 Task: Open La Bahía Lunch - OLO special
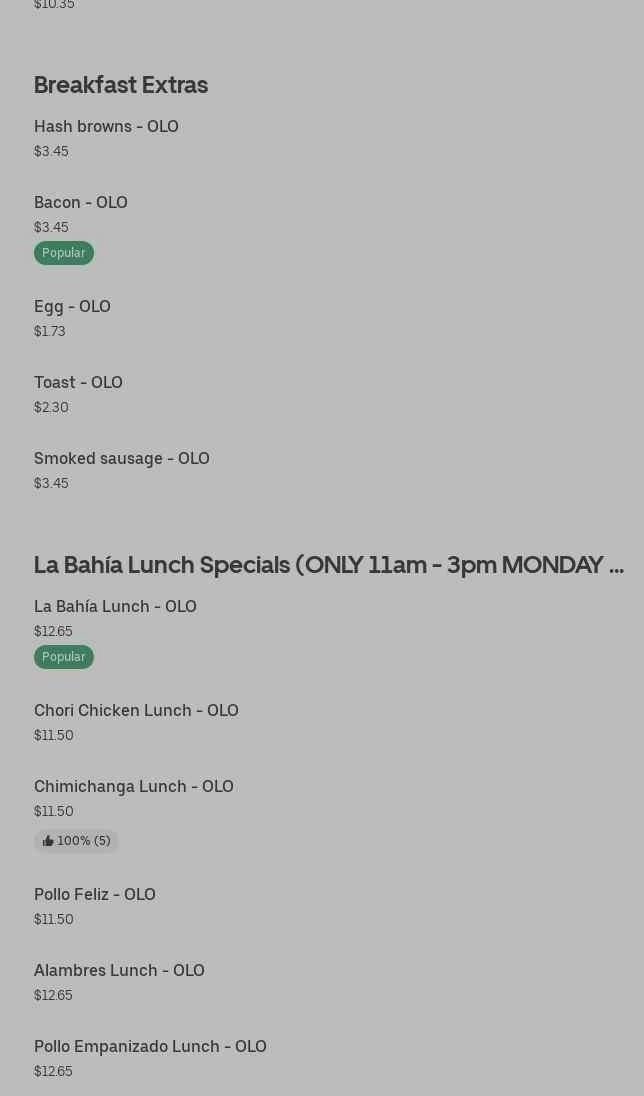pos(115,607)
